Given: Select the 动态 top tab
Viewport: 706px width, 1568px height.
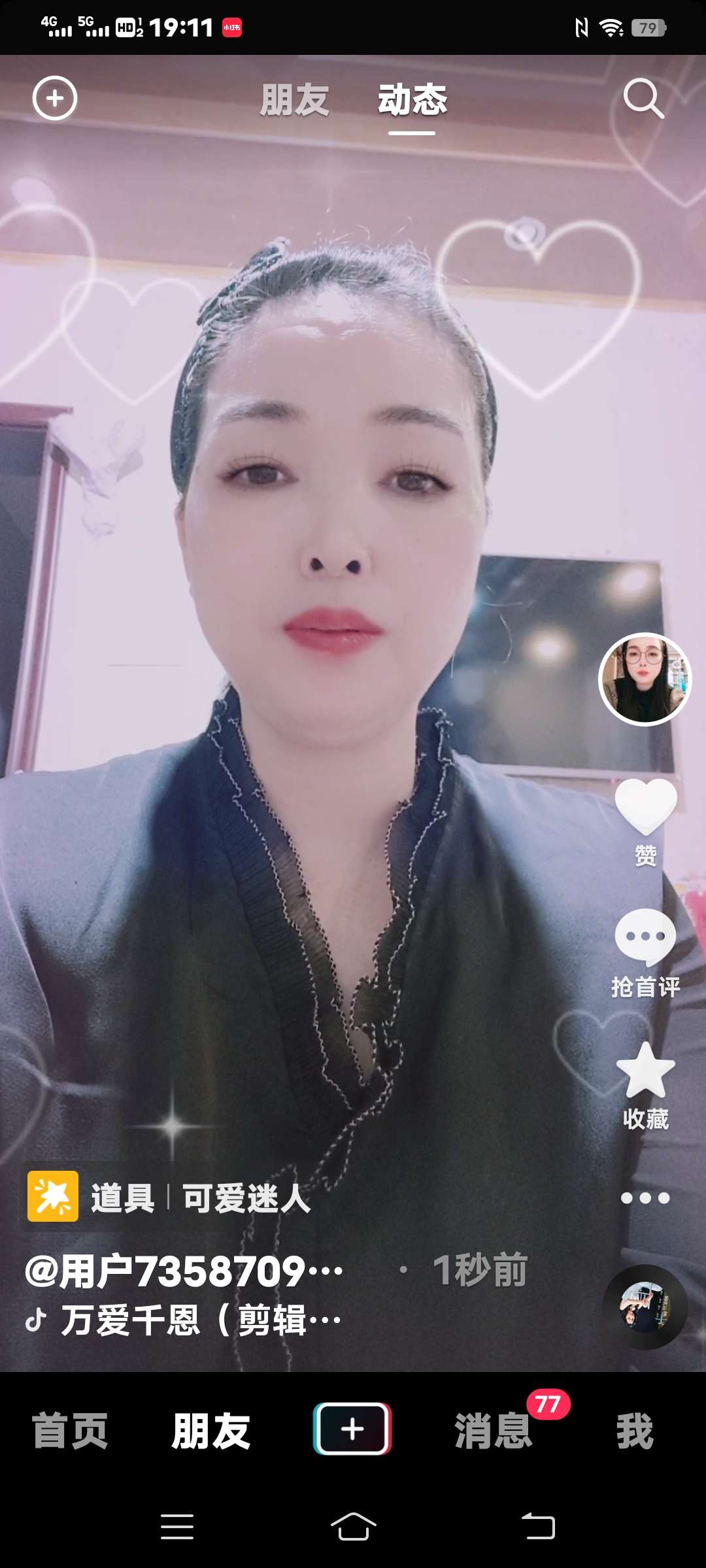Looking at the screenshot, I should coord(412,101).
